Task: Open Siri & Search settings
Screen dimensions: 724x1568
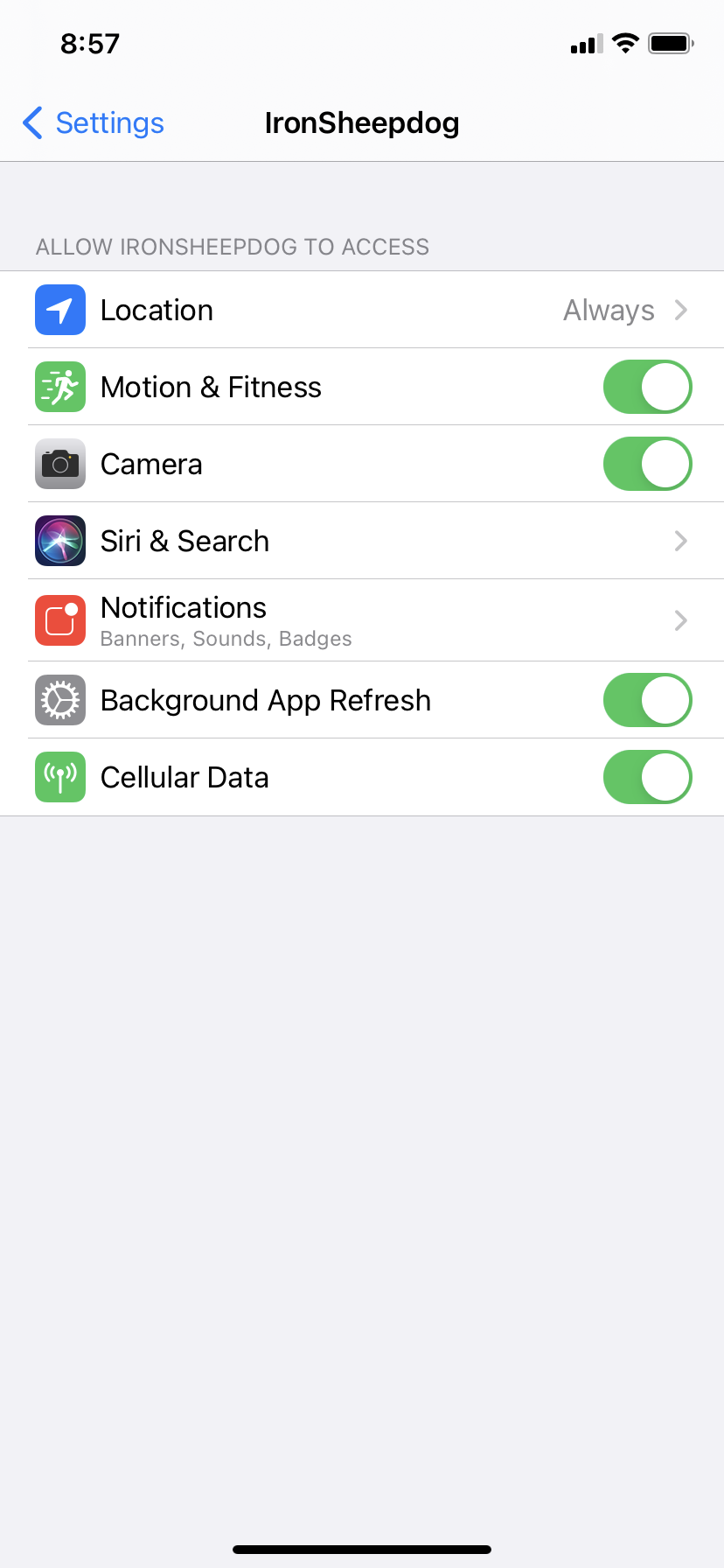Action: click(x=362, y=541)
